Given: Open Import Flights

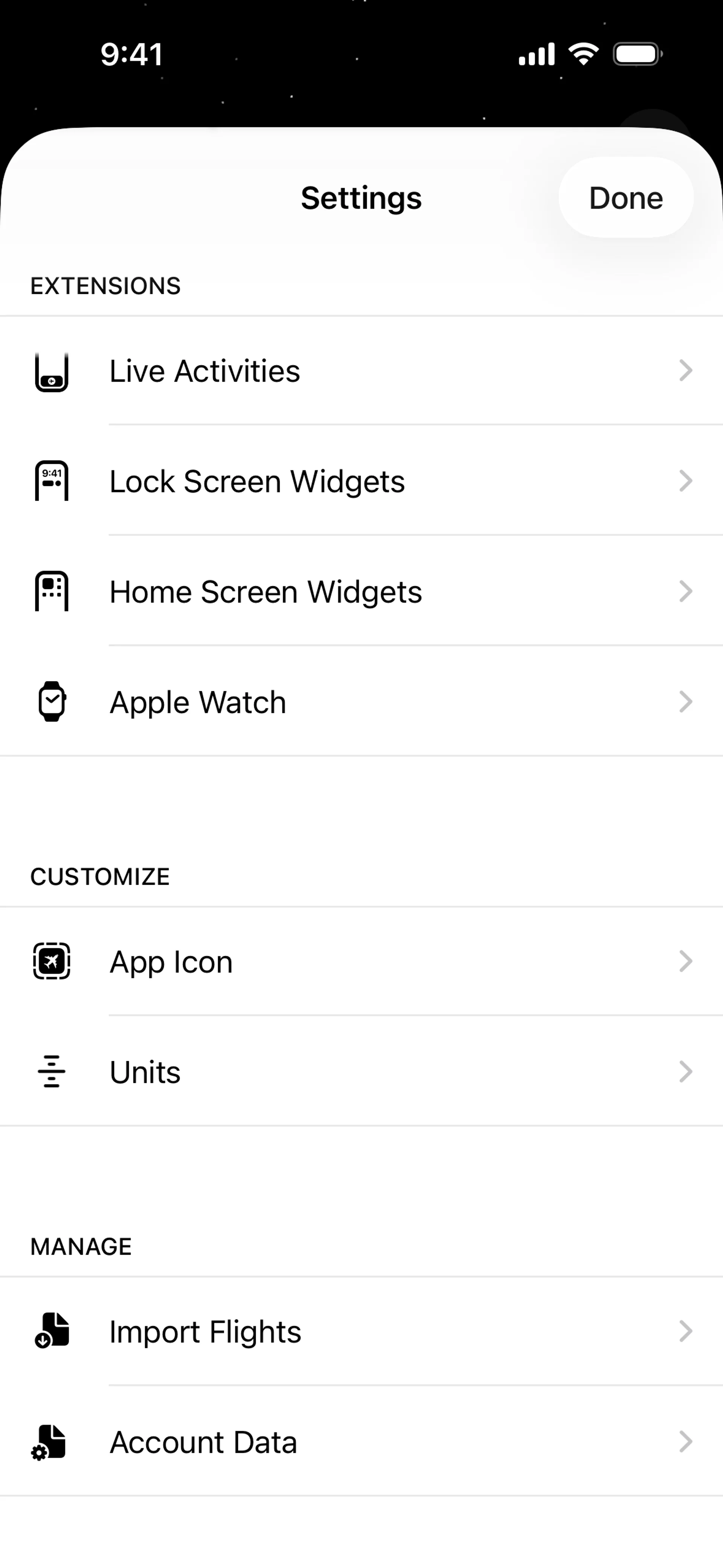Looking at the screenshot, I should pos(361,1331).
